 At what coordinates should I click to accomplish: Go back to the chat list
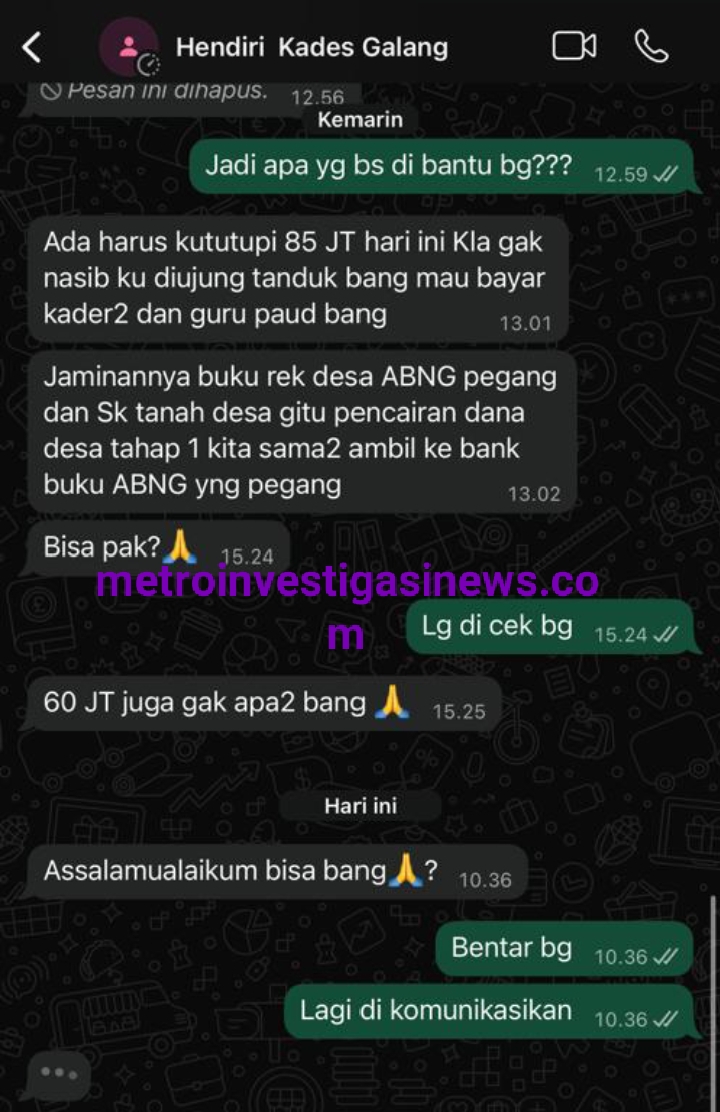pos(32,47)
